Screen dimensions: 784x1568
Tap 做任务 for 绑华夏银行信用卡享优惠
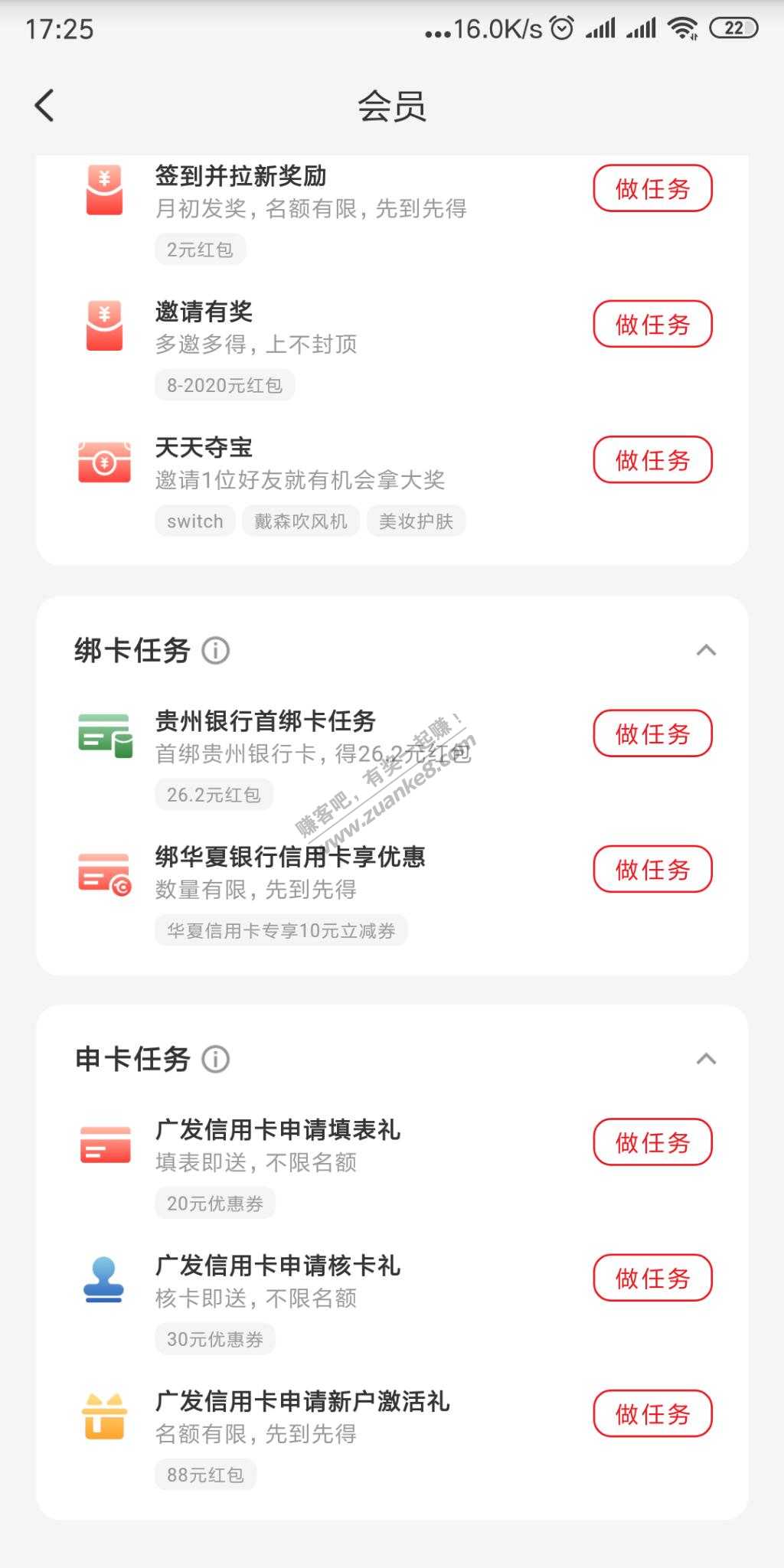[652, 869]
